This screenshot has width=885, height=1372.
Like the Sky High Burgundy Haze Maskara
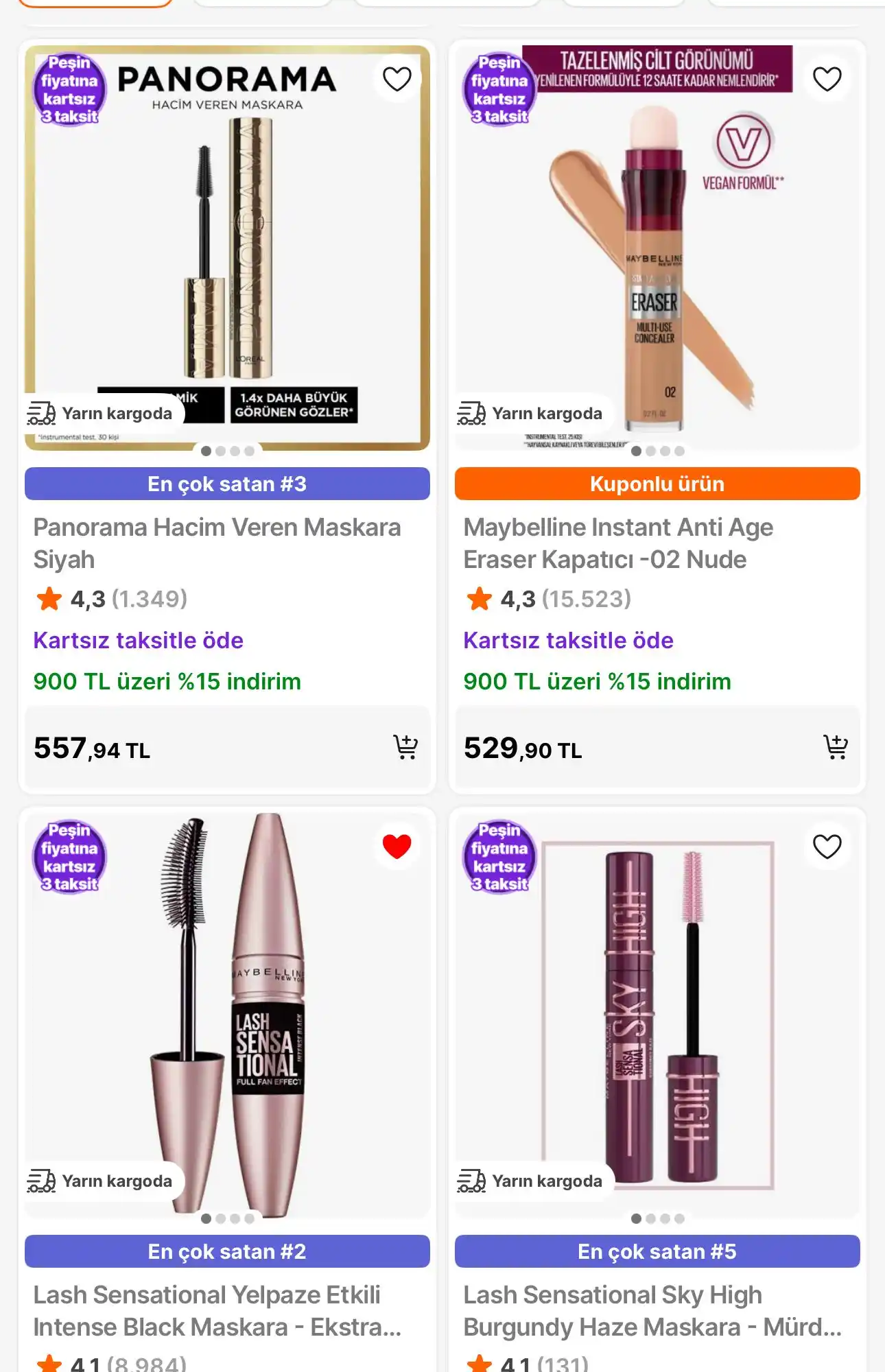(x=827, y=847)
